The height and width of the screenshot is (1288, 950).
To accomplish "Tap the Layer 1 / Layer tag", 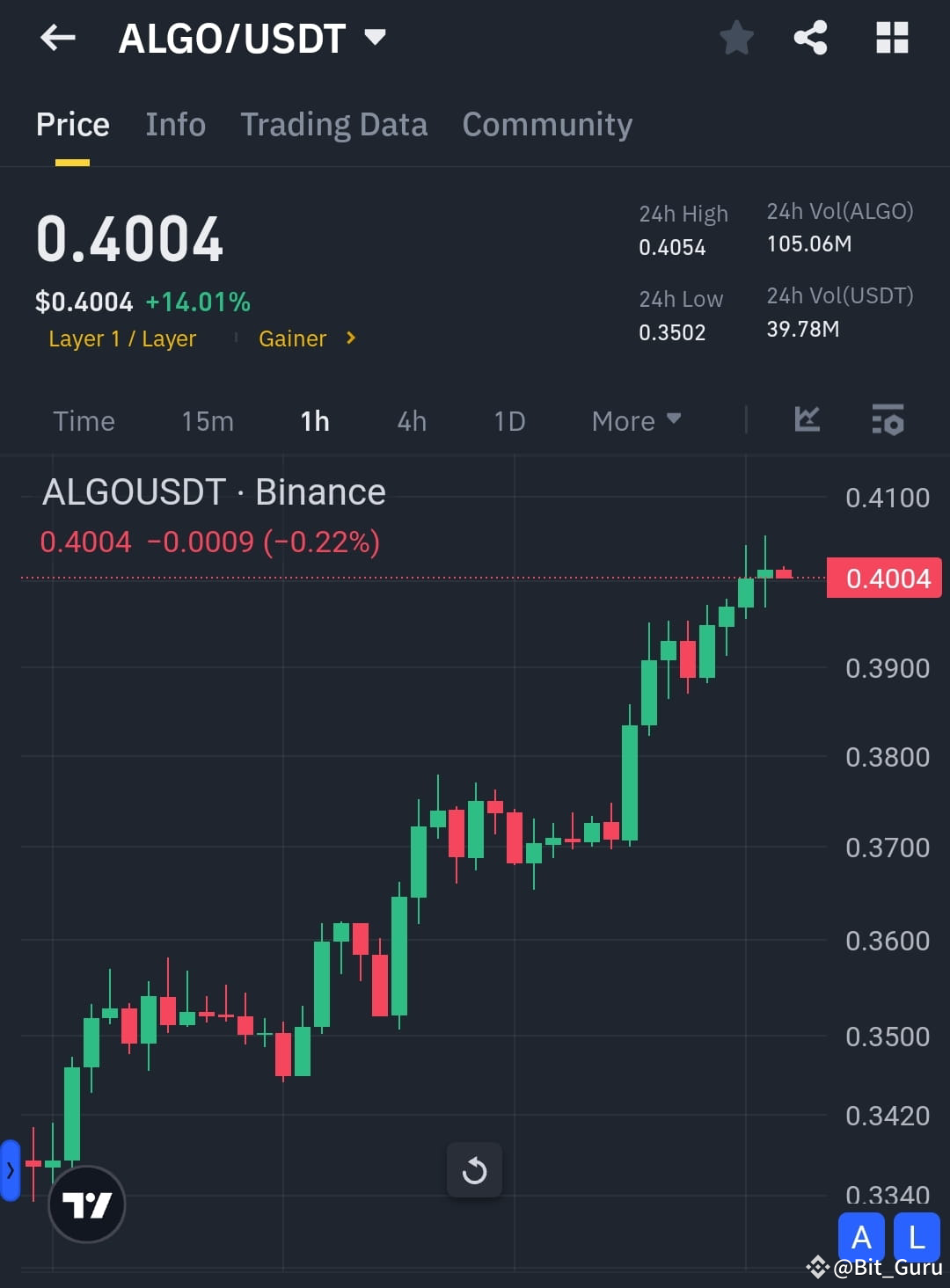I will click(x=122, y=338).
